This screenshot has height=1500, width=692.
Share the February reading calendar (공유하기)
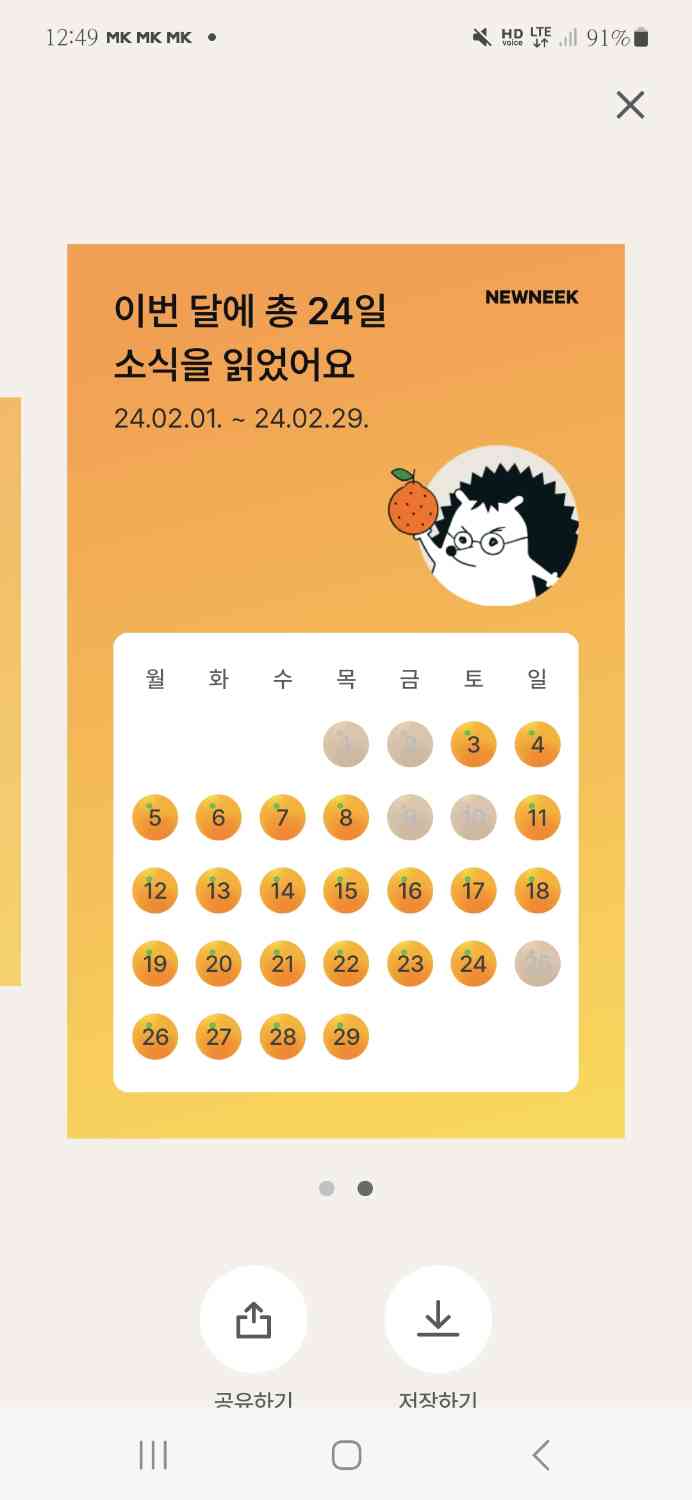click(253, 1320)
